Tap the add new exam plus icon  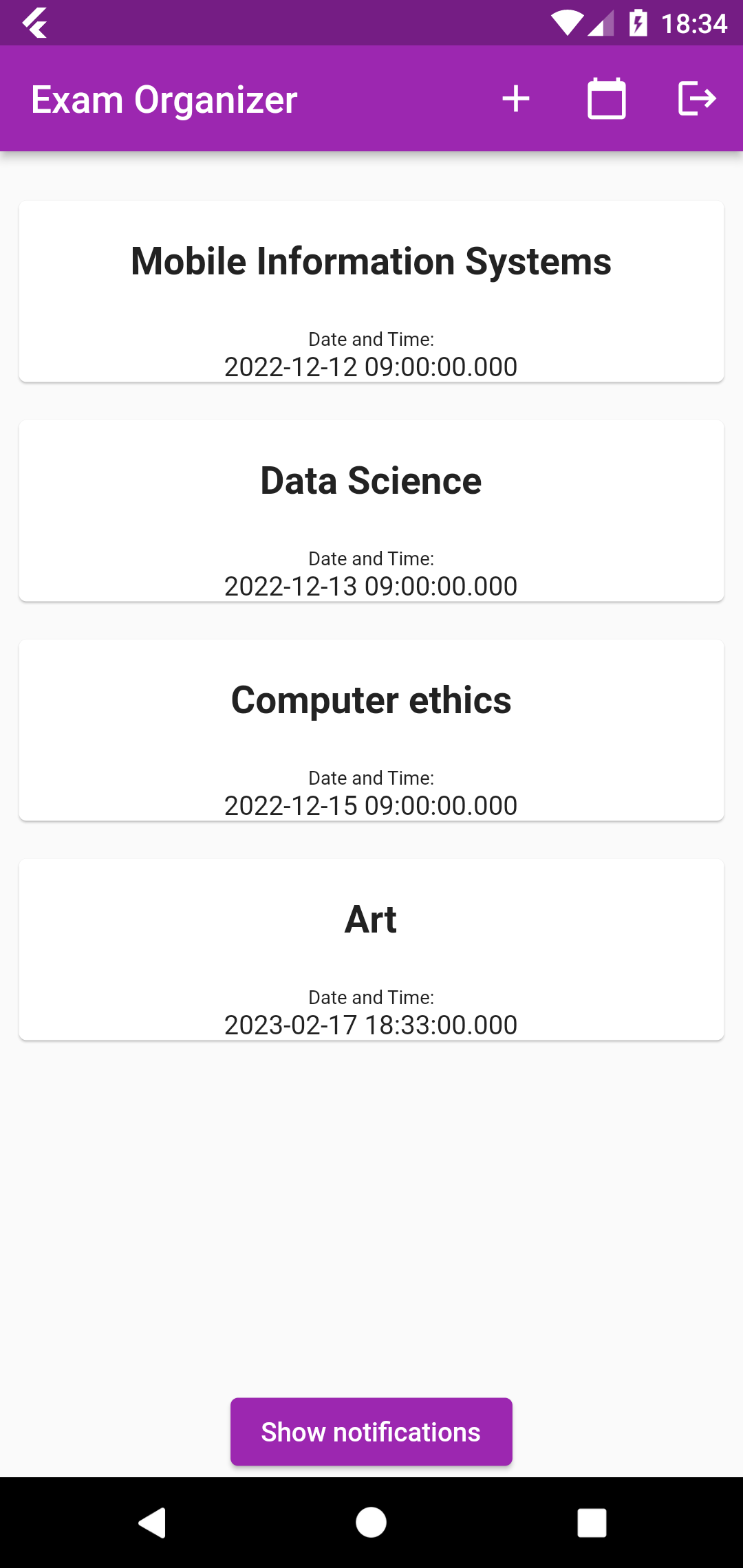pos(517,98)
